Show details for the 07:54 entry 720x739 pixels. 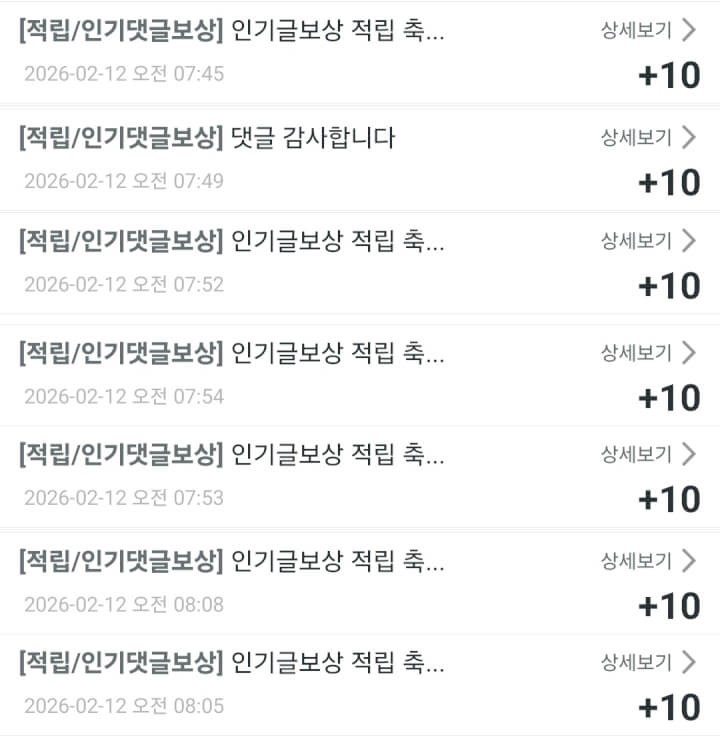tap(647, 353)
